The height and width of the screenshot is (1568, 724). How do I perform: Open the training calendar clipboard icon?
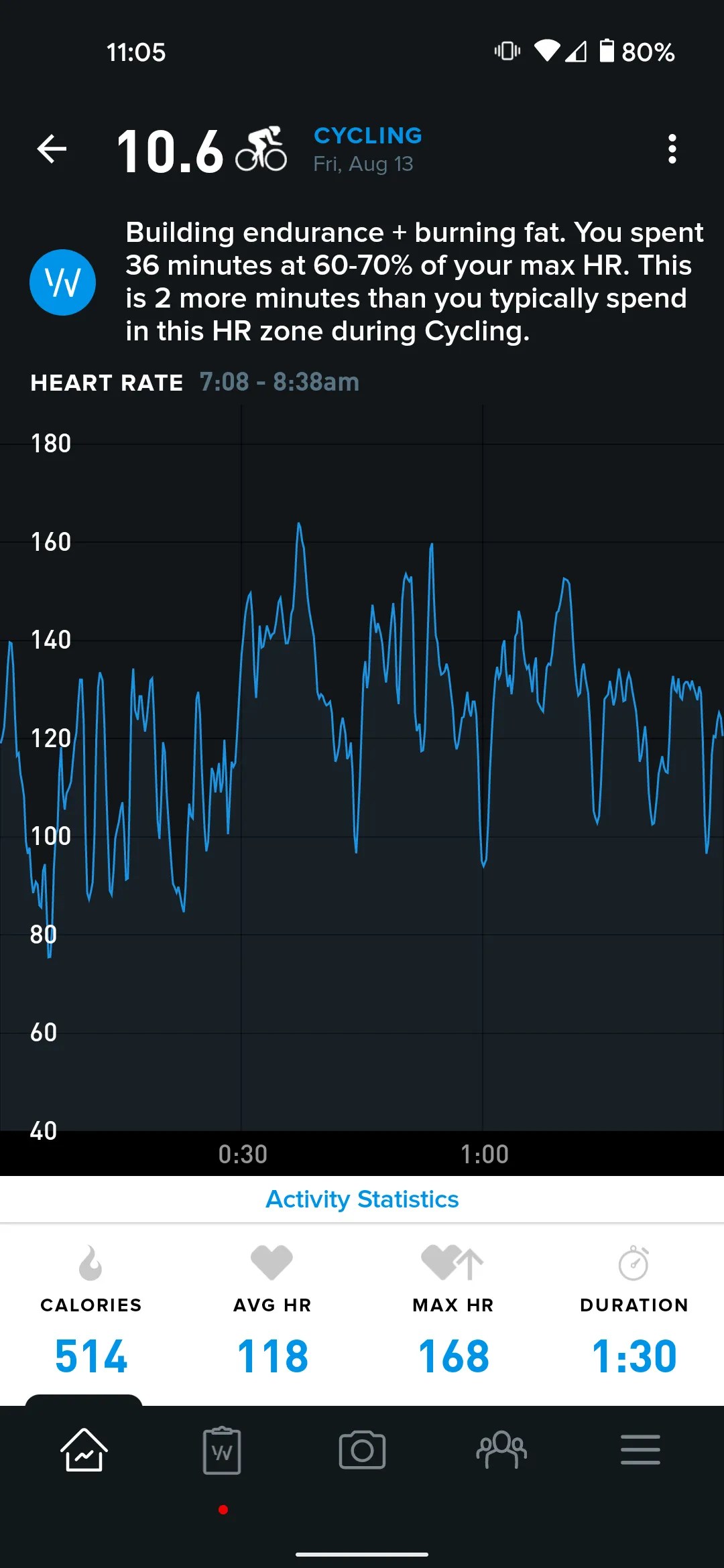(222, 1449)
